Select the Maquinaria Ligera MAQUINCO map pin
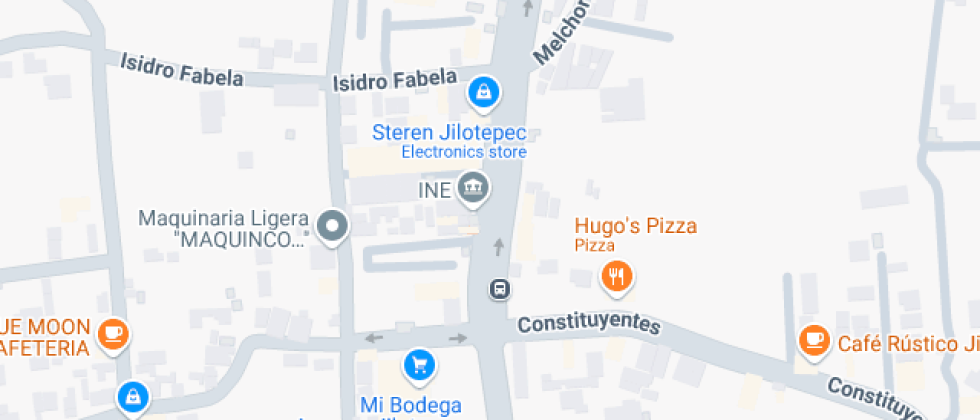The image size is (980, 420). 333,226
